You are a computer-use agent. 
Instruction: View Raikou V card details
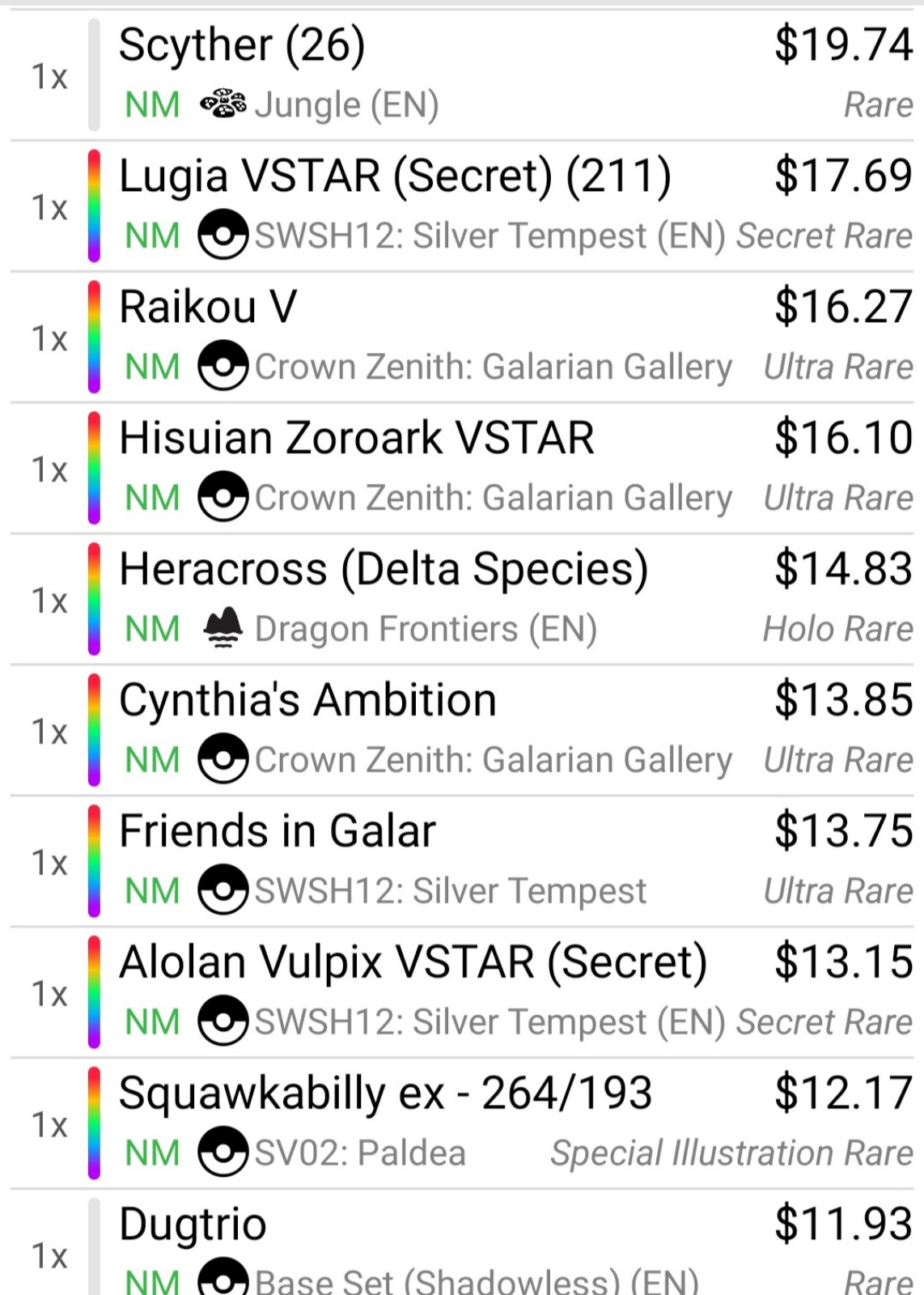[209, 308]
